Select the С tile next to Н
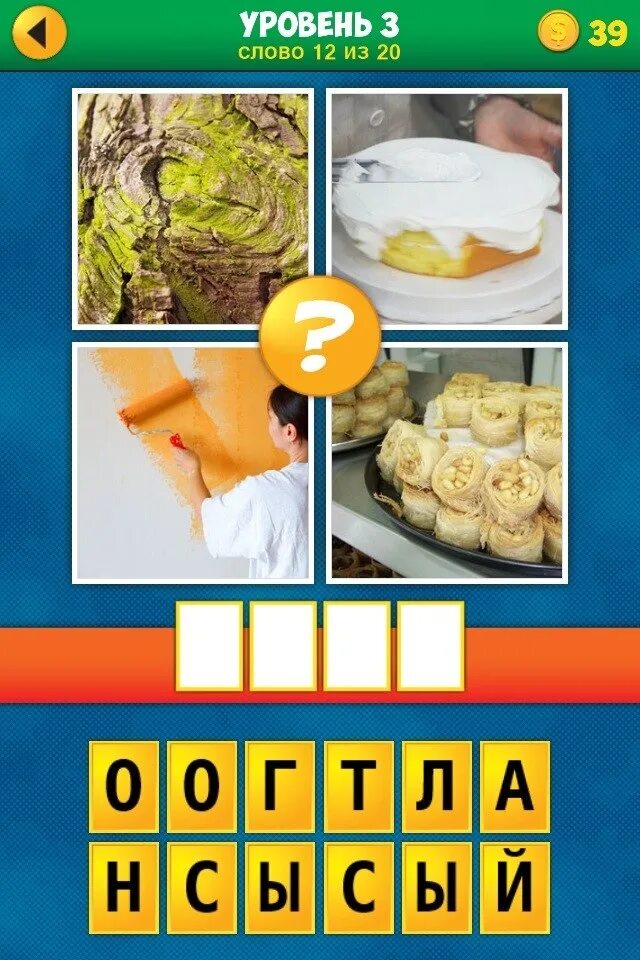The width and height of the screenshot is (640, 960). point(202,888)
